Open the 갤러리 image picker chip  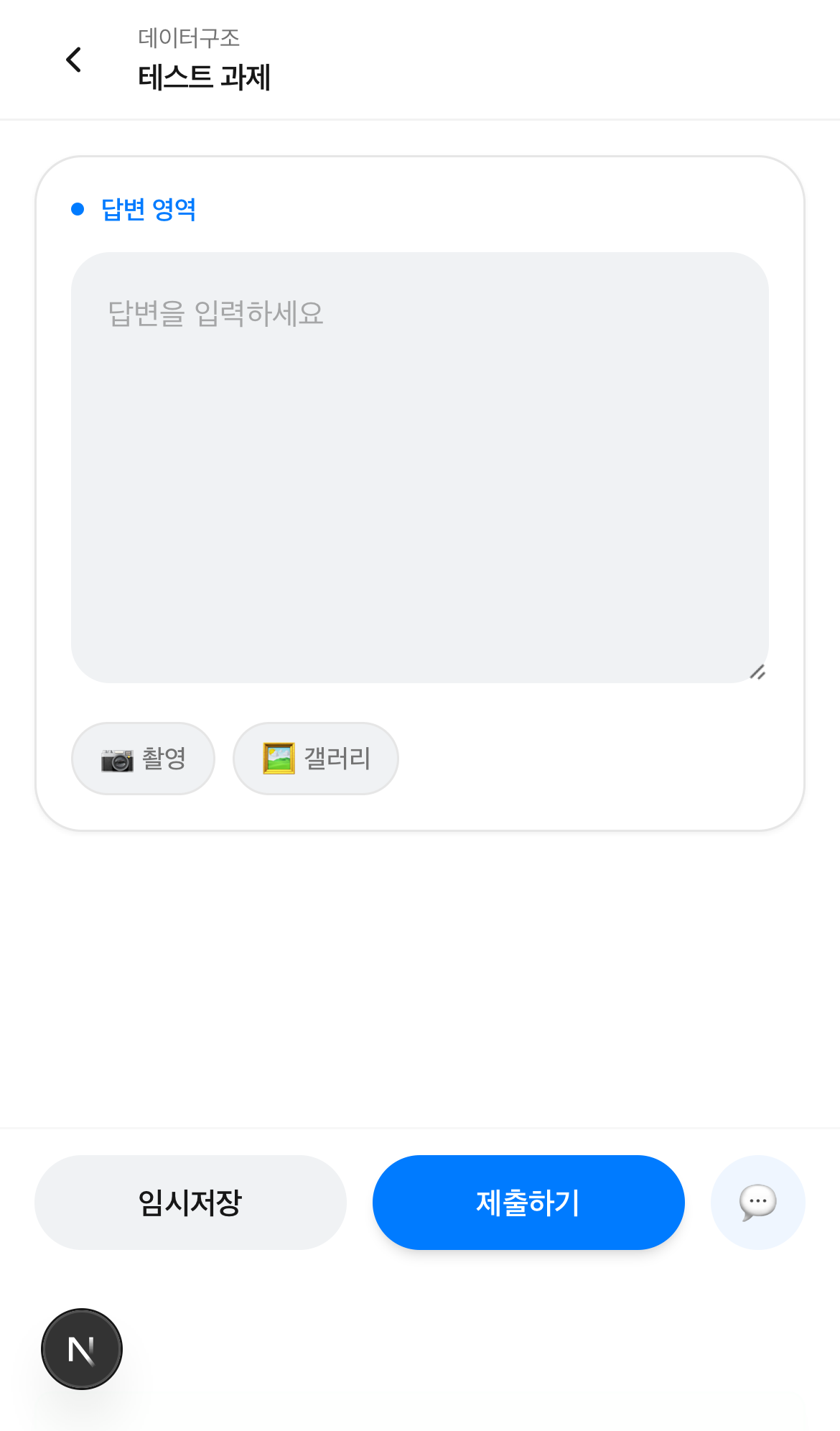coord(315,759)
